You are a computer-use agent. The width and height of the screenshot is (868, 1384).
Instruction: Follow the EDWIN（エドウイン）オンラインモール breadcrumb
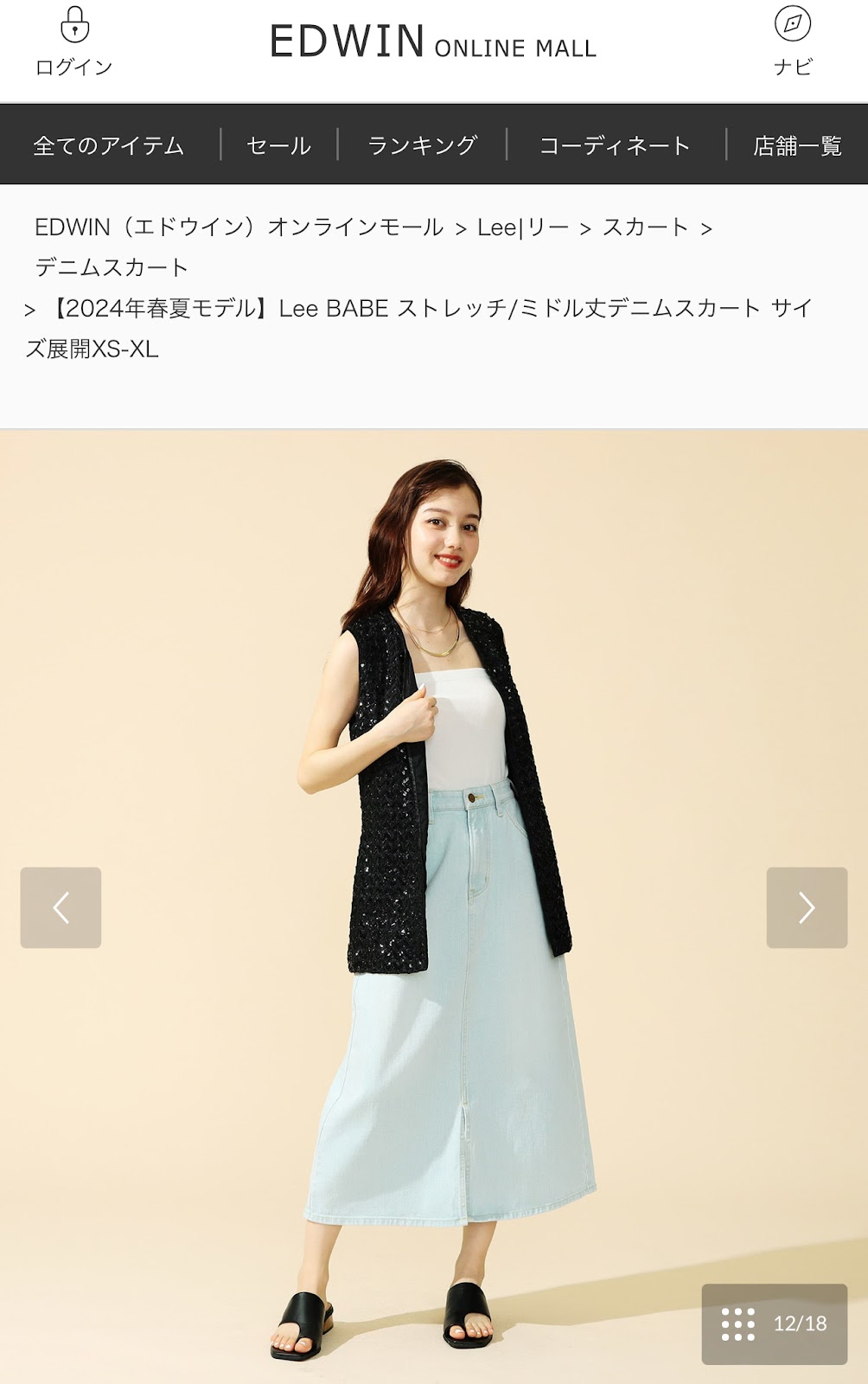pyautogui.click(x=239, y=227)
